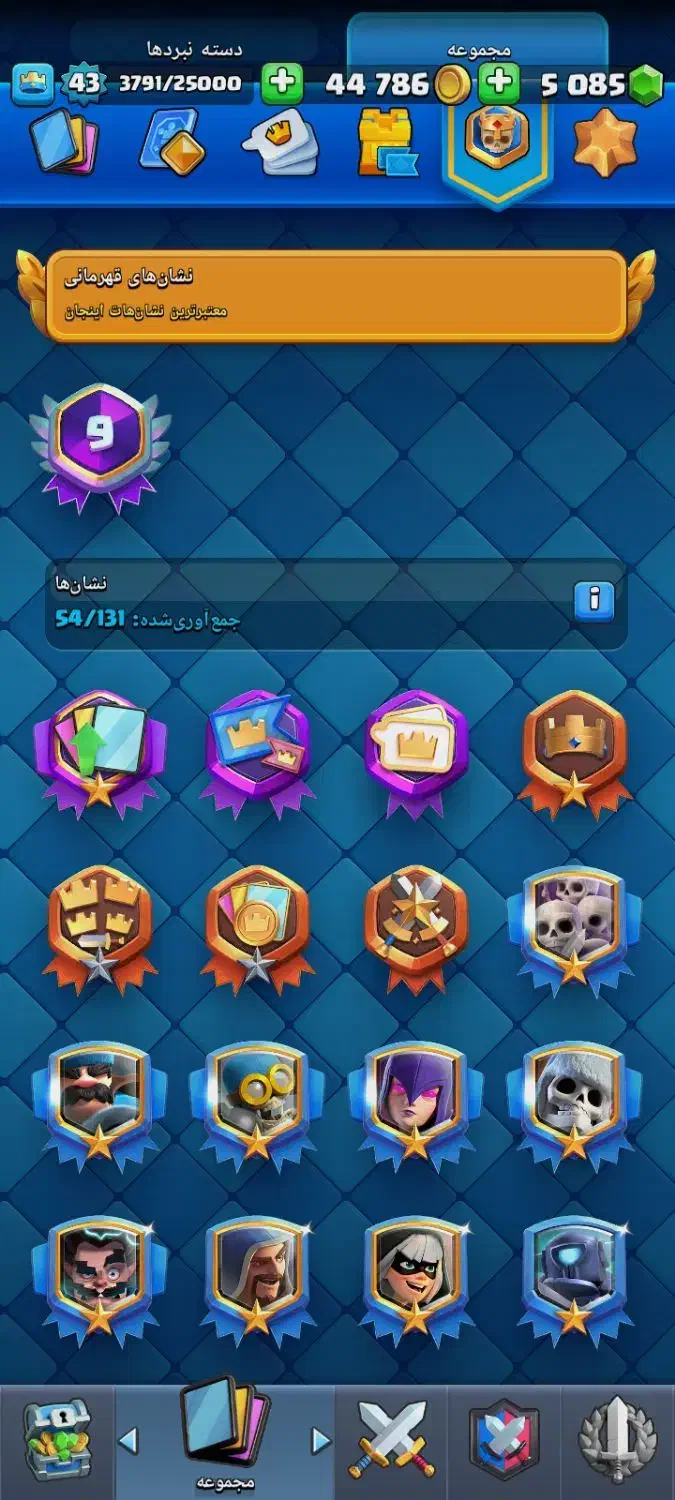Open the events sword tab
Image resolution: width=675 pixels, height=1500 pixels.
click(x=618, y=1440)
